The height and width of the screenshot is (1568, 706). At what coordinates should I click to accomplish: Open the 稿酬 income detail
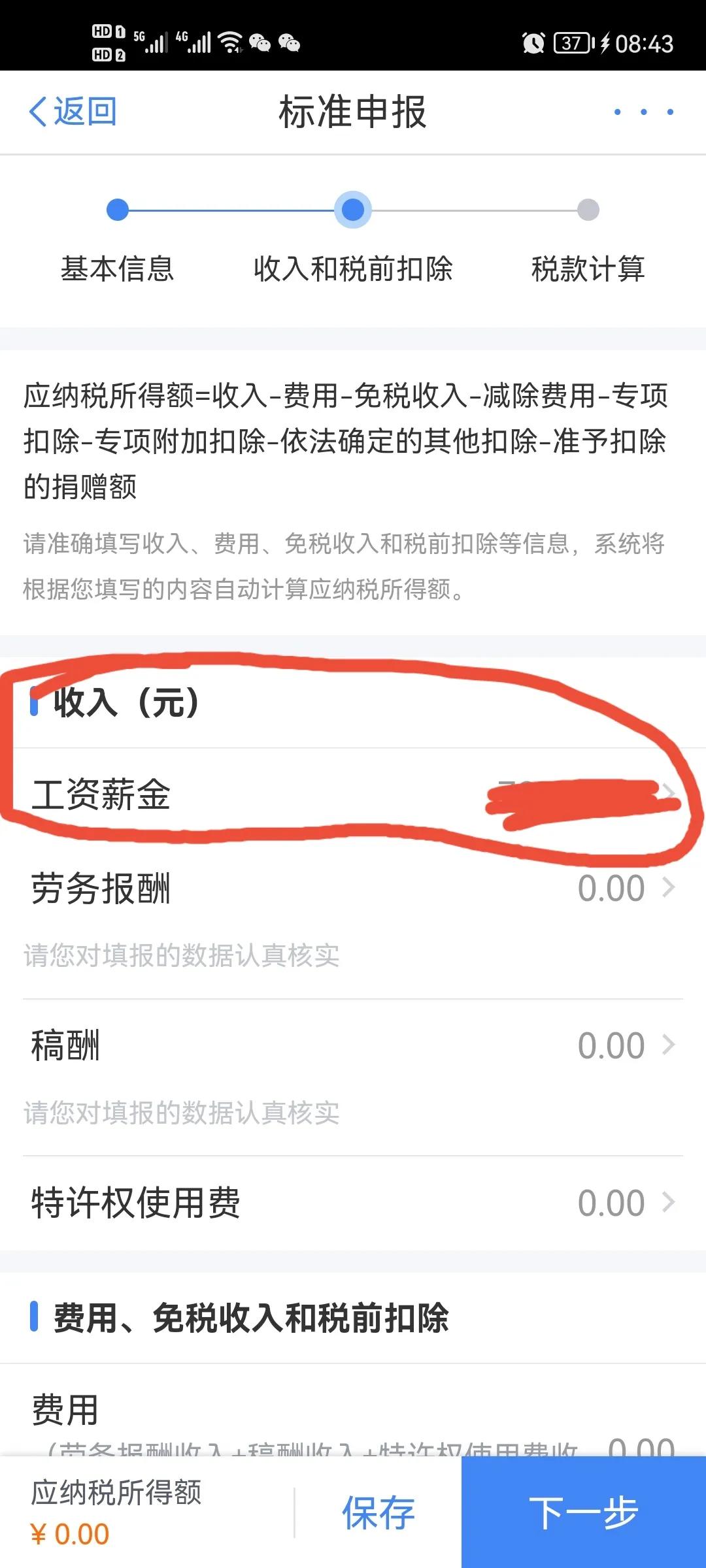353,1044
